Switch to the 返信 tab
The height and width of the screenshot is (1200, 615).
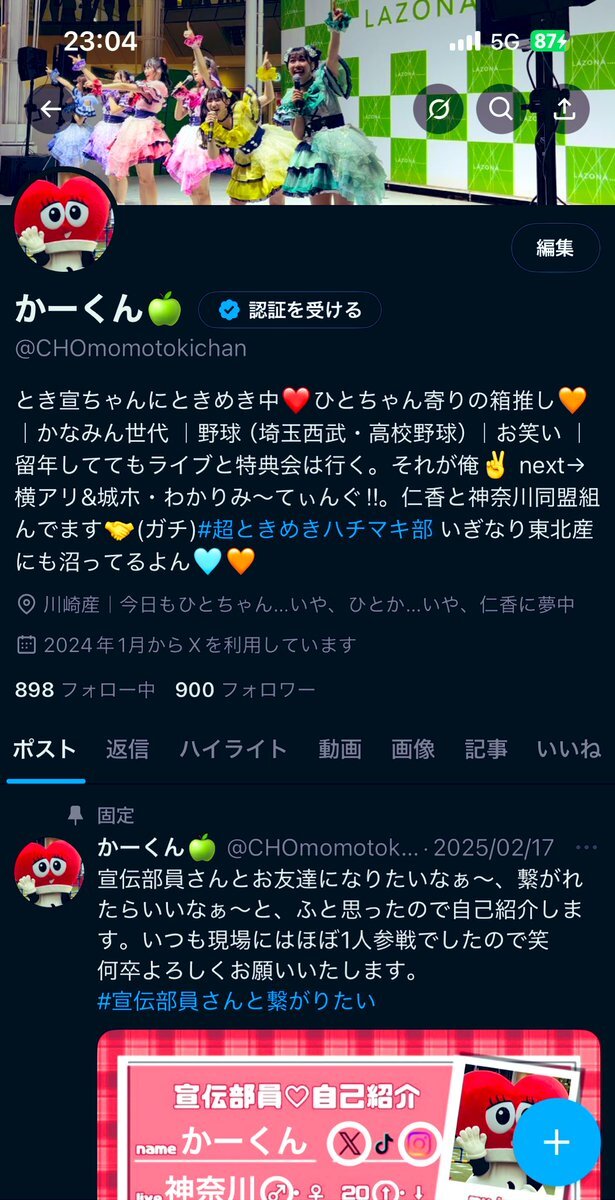pyautogui.click(x=127, y=749)
